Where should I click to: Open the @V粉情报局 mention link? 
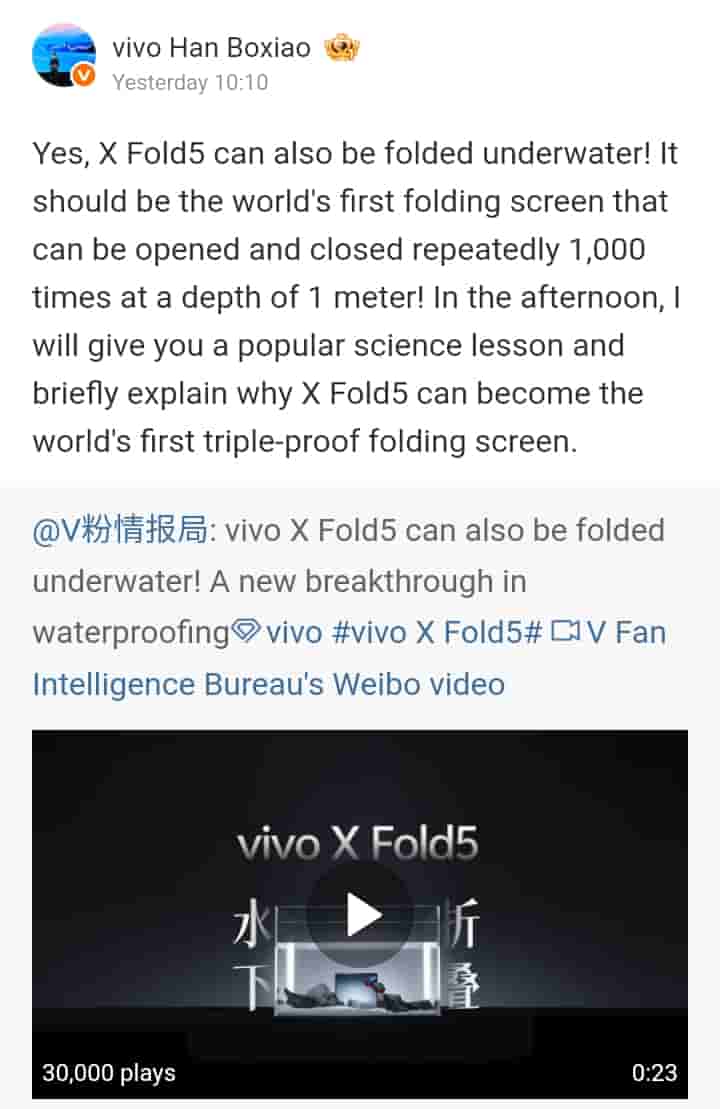click(122, 530)
